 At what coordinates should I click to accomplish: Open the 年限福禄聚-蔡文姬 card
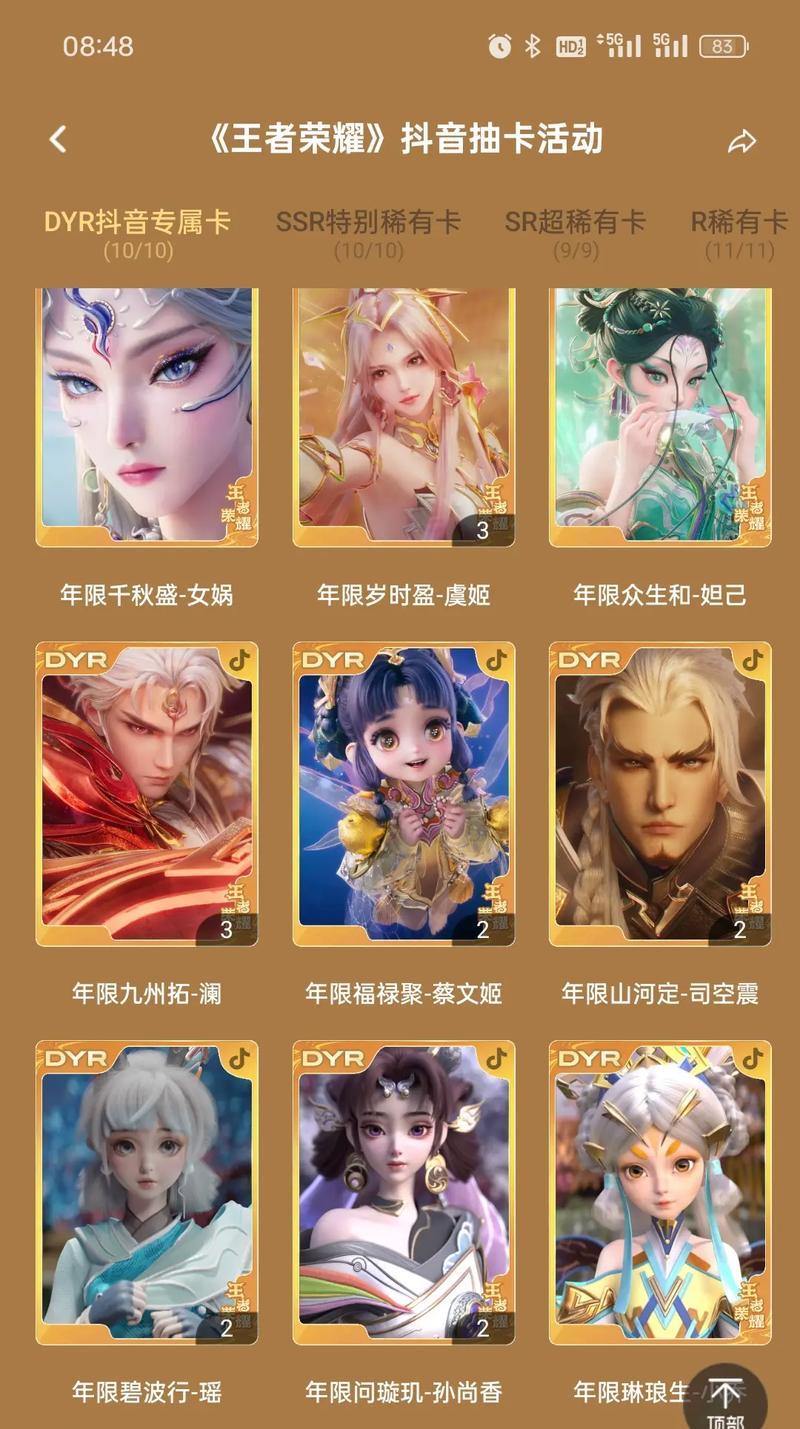pos(403,794)
